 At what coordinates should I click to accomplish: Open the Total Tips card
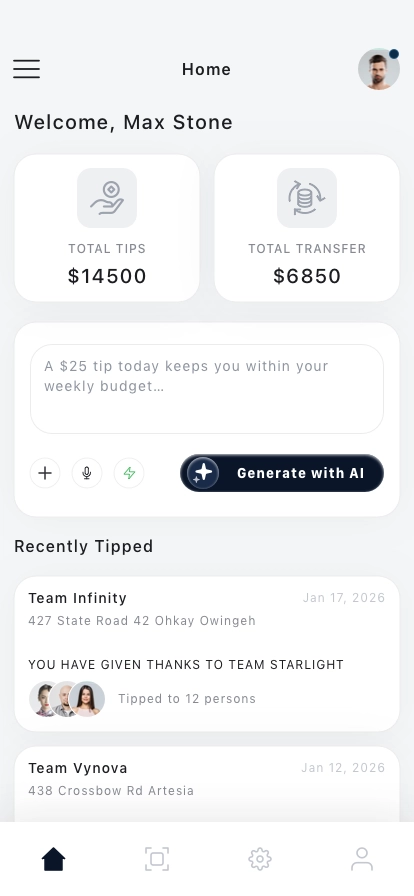click(107, 227)
